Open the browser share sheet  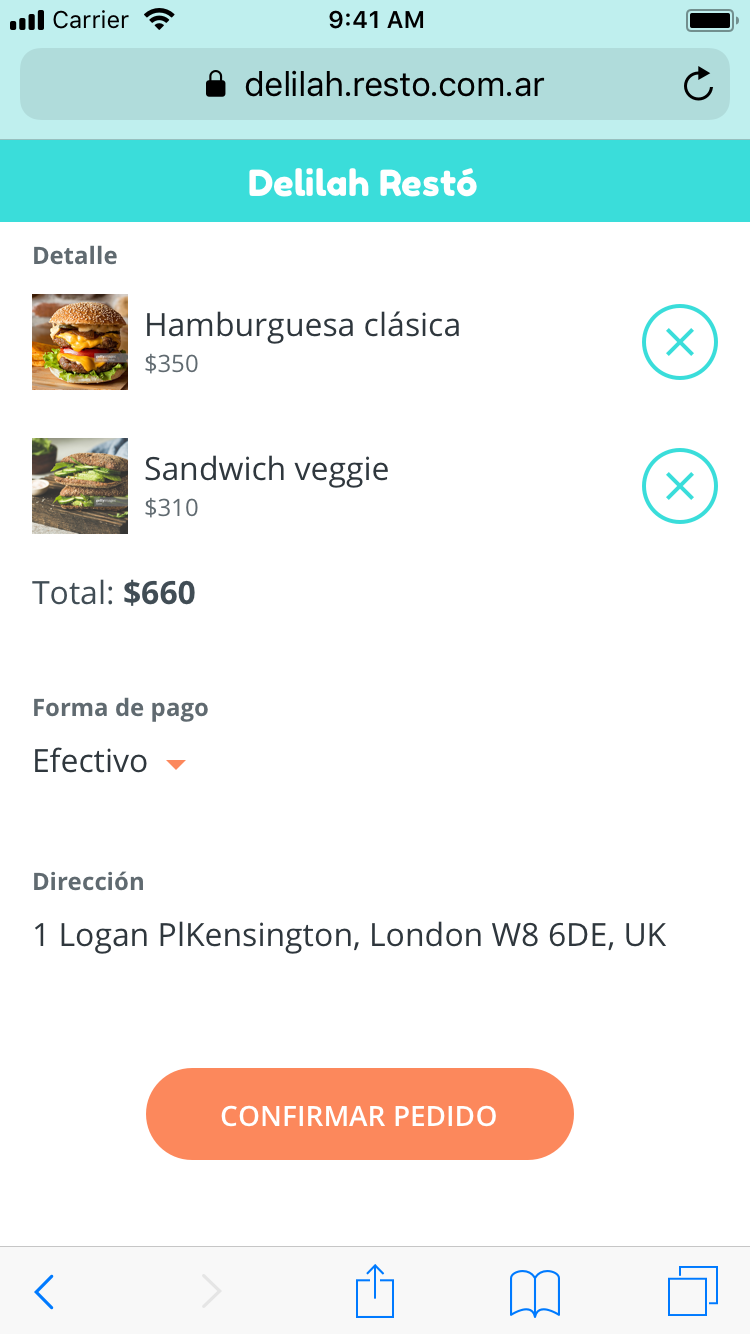click(x=375, y=1291)
